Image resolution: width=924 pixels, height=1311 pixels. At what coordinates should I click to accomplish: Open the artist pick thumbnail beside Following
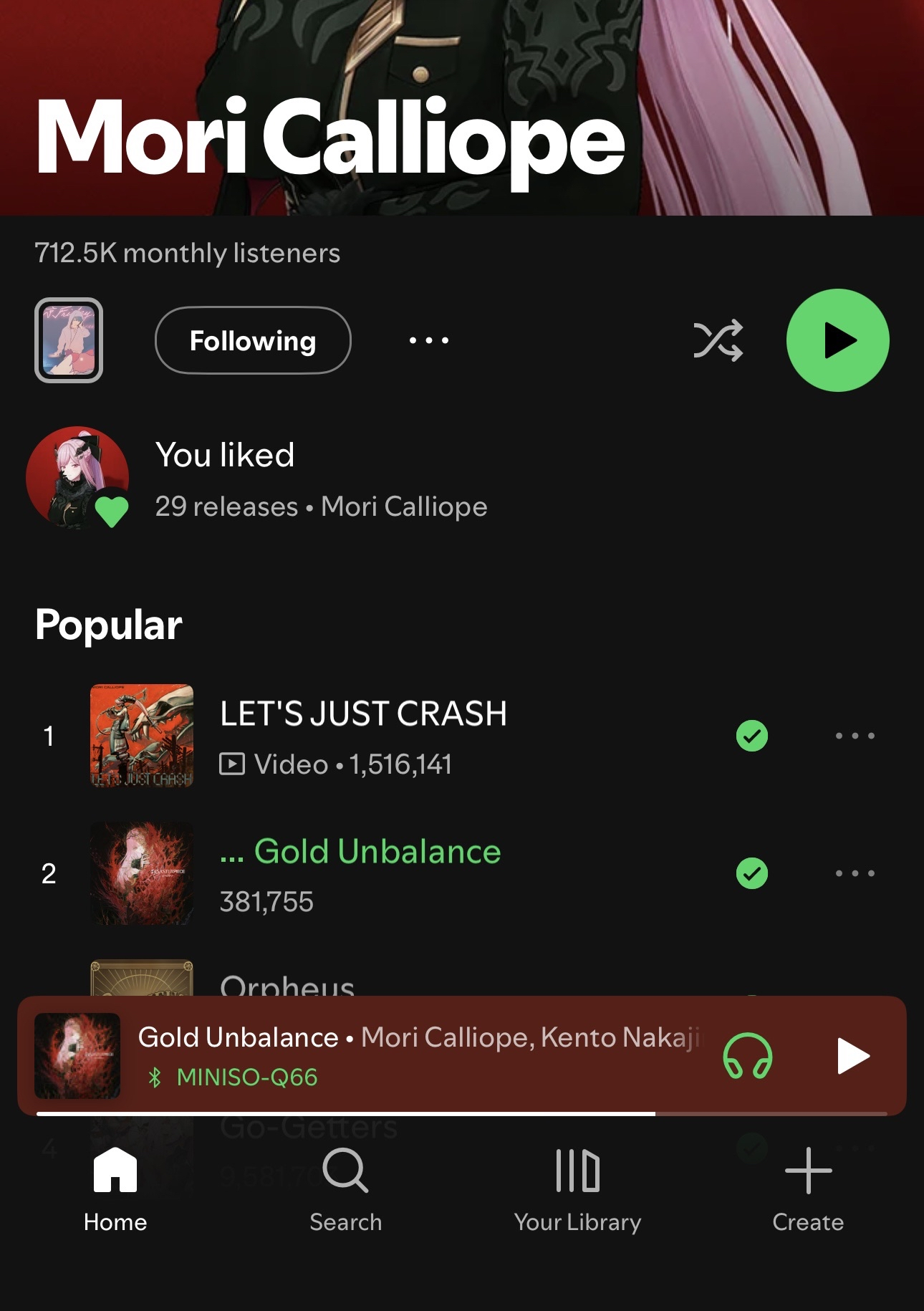click(x=69, y=340)
